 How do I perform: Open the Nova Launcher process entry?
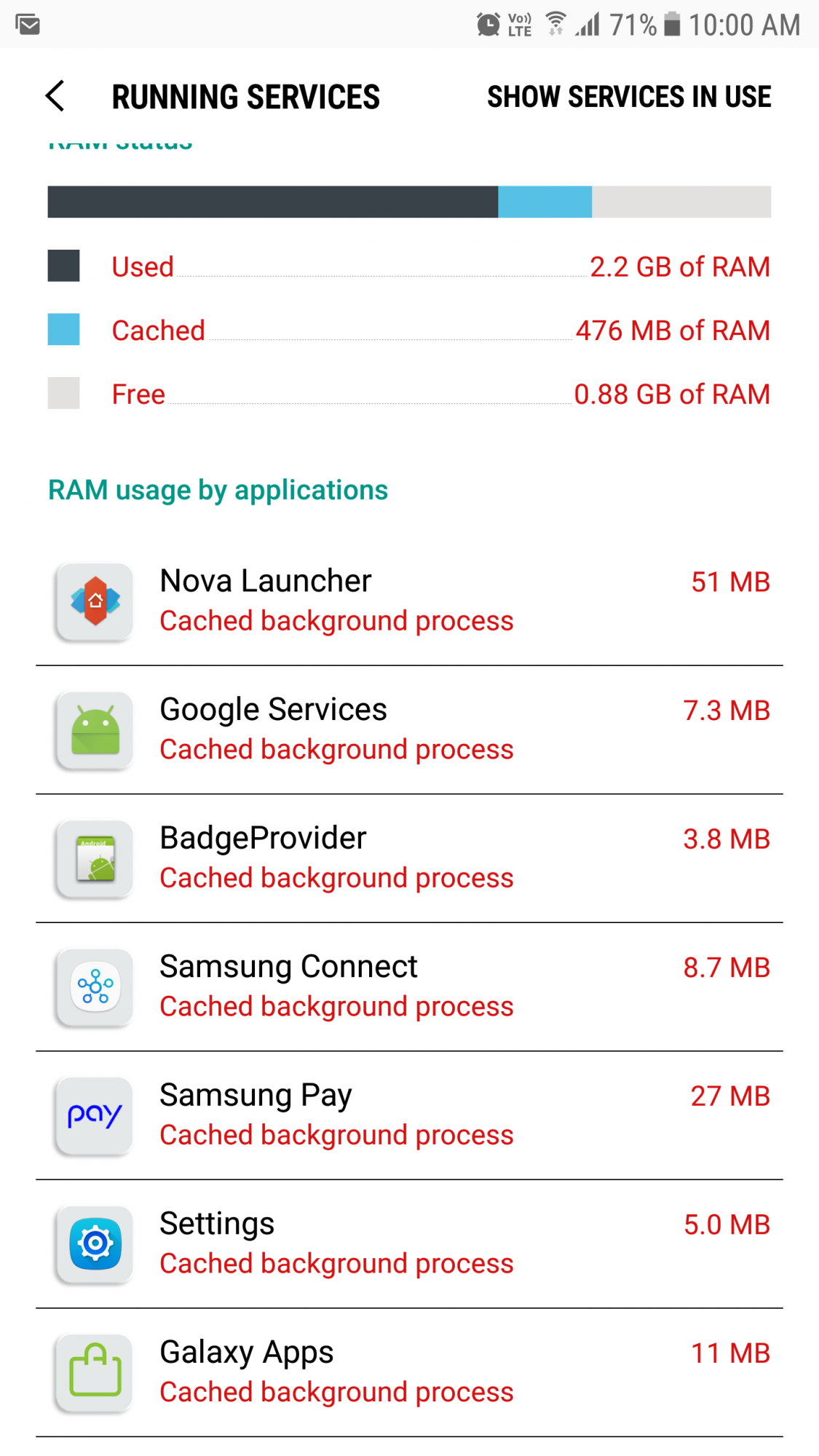click(409, 601)
